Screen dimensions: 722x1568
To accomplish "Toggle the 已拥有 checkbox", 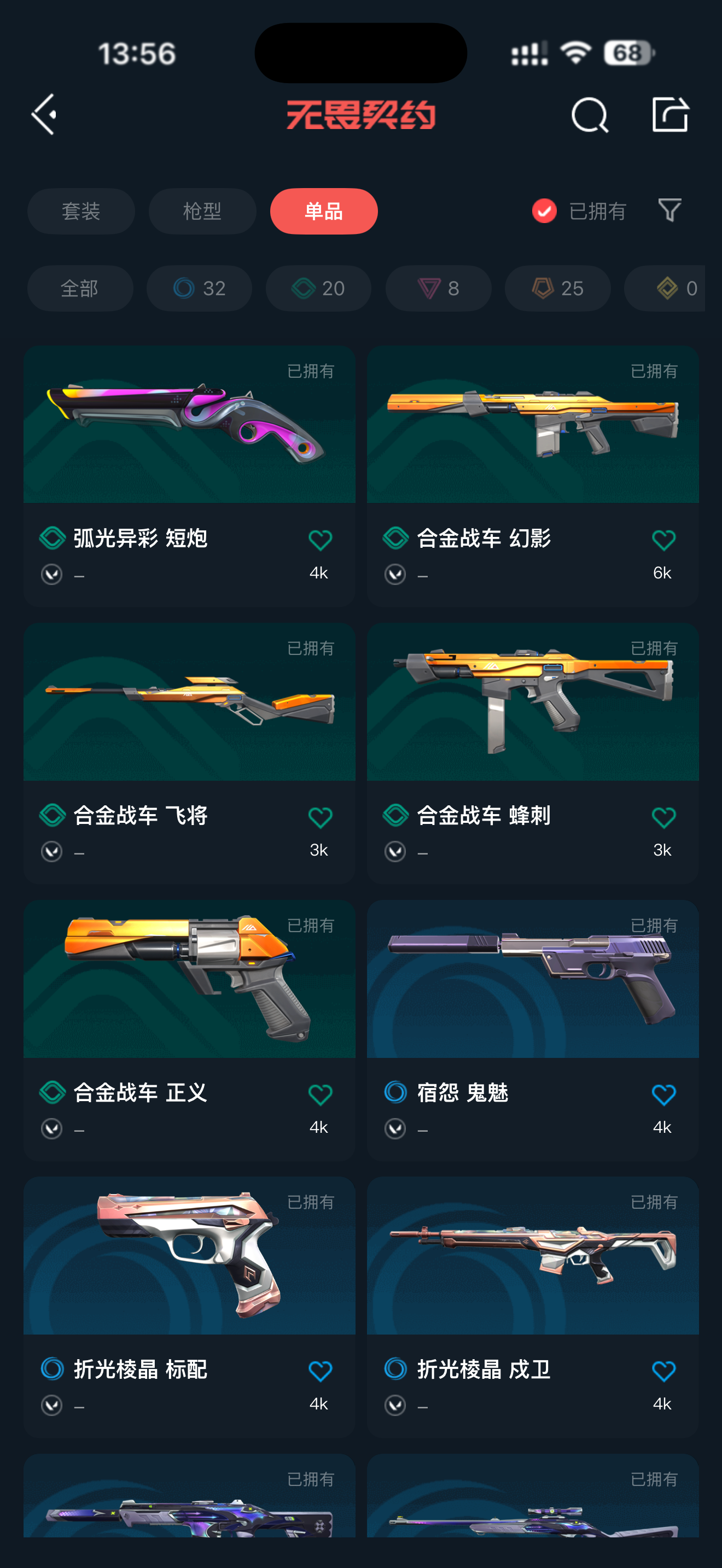I will (544, 211).
